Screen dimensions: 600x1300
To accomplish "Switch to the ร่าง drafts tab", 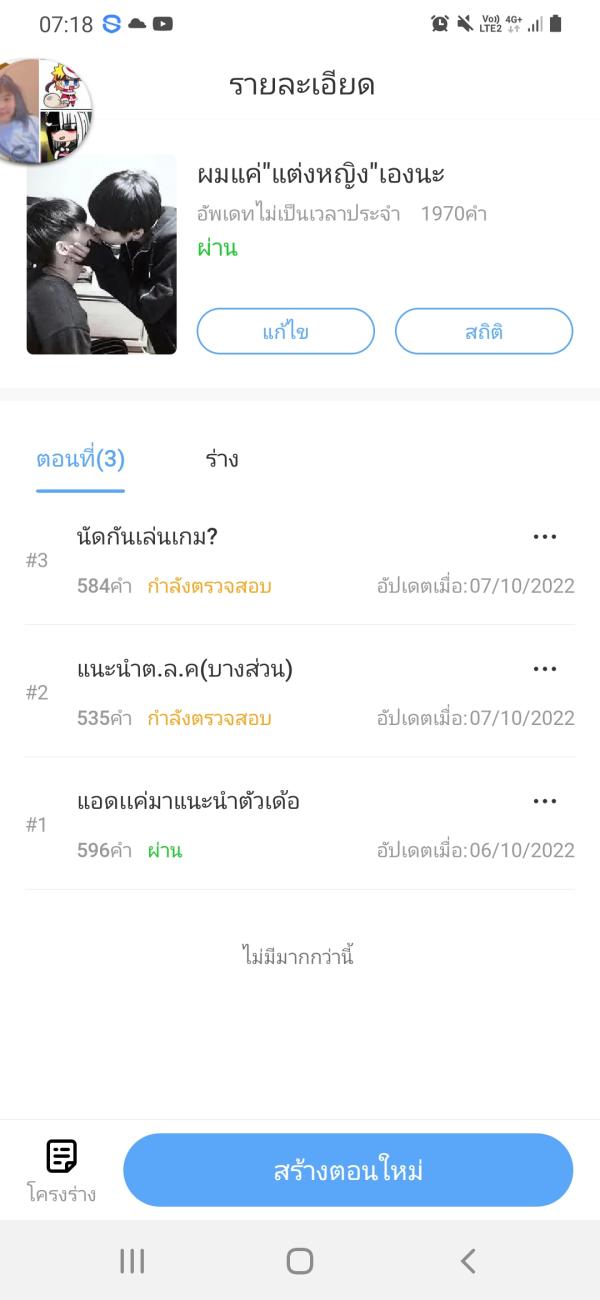I will click(221, 460).
